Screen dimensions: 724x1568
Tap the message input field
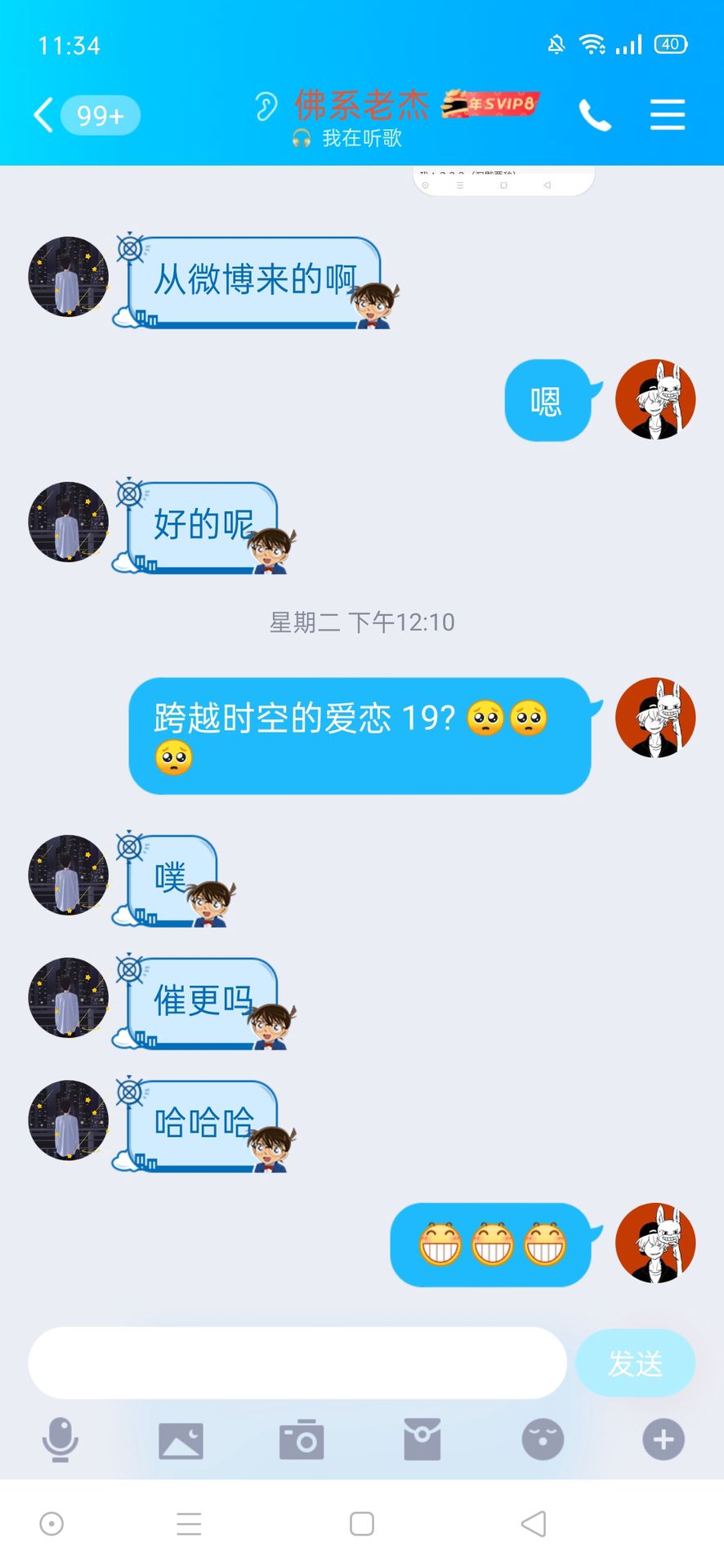297,1362
